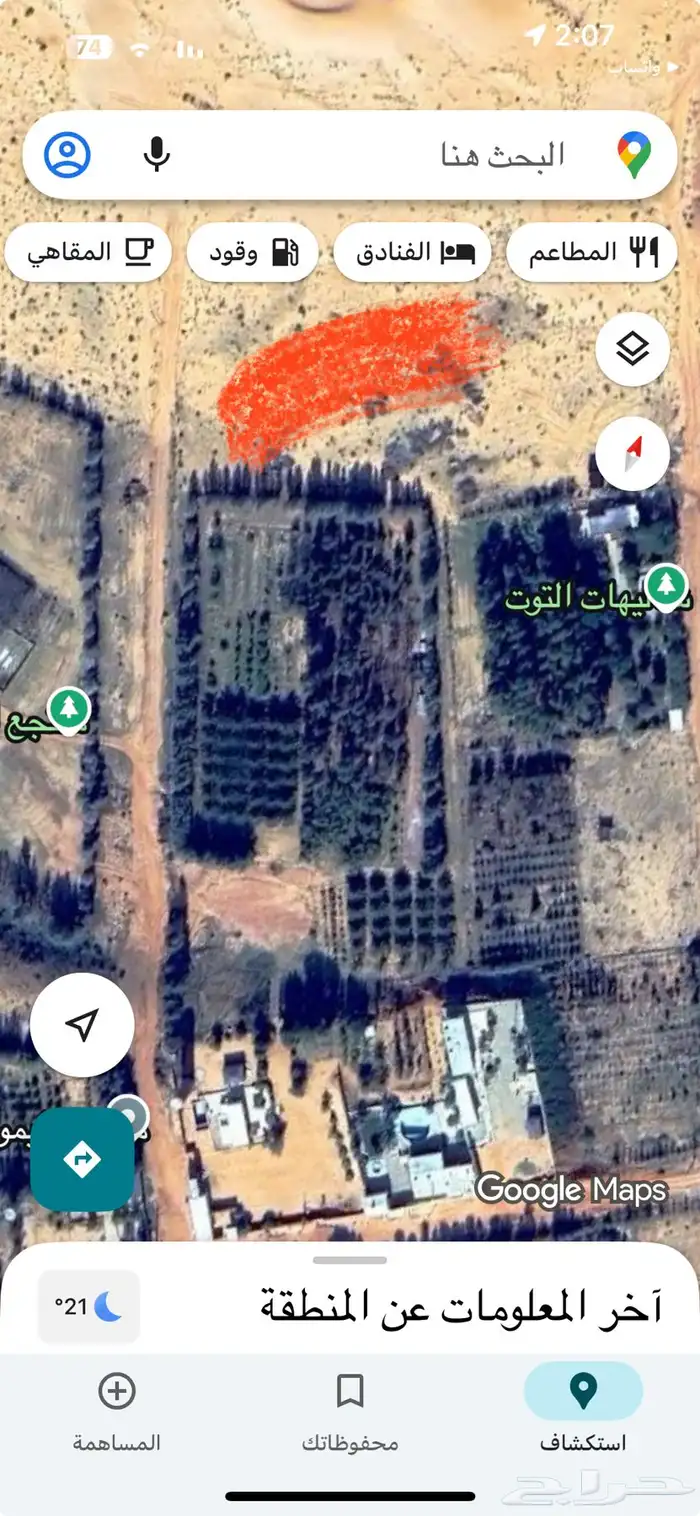Center map on my current location
The width and height of the screenshot is (700, 1516).
coord(82,1024)
